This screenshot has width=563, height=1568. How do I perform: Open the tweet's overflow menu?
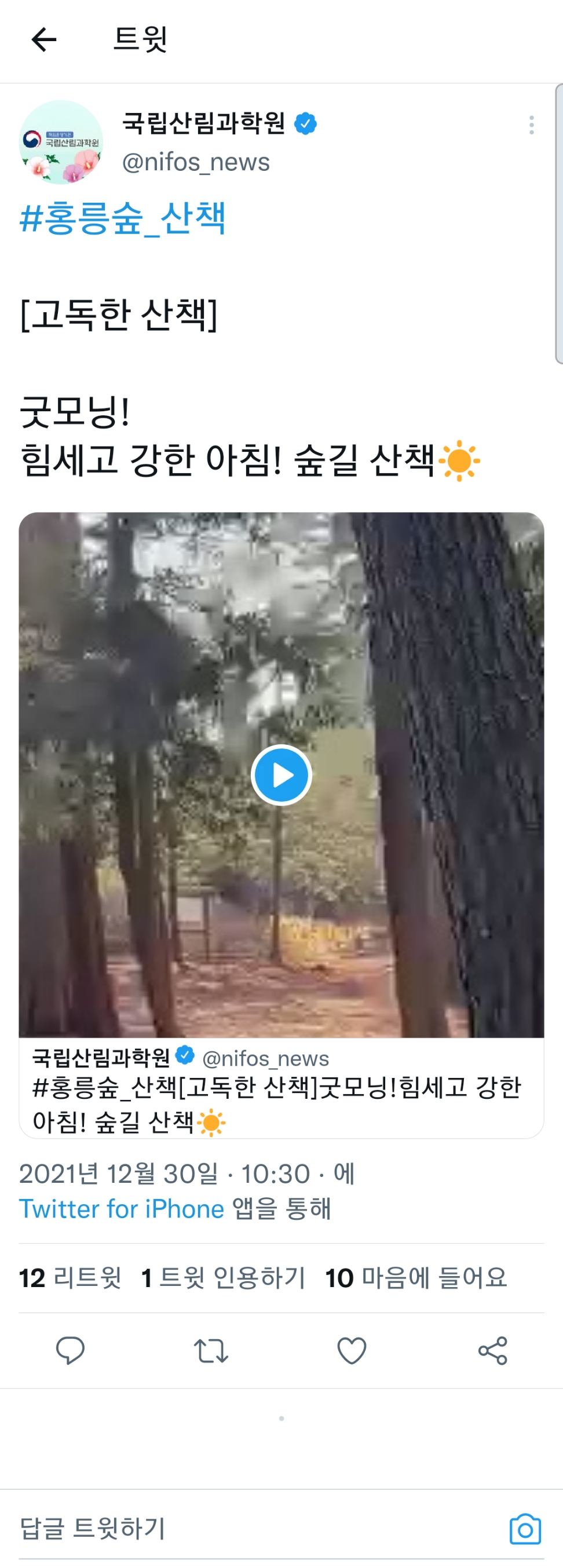pos(531,125)
